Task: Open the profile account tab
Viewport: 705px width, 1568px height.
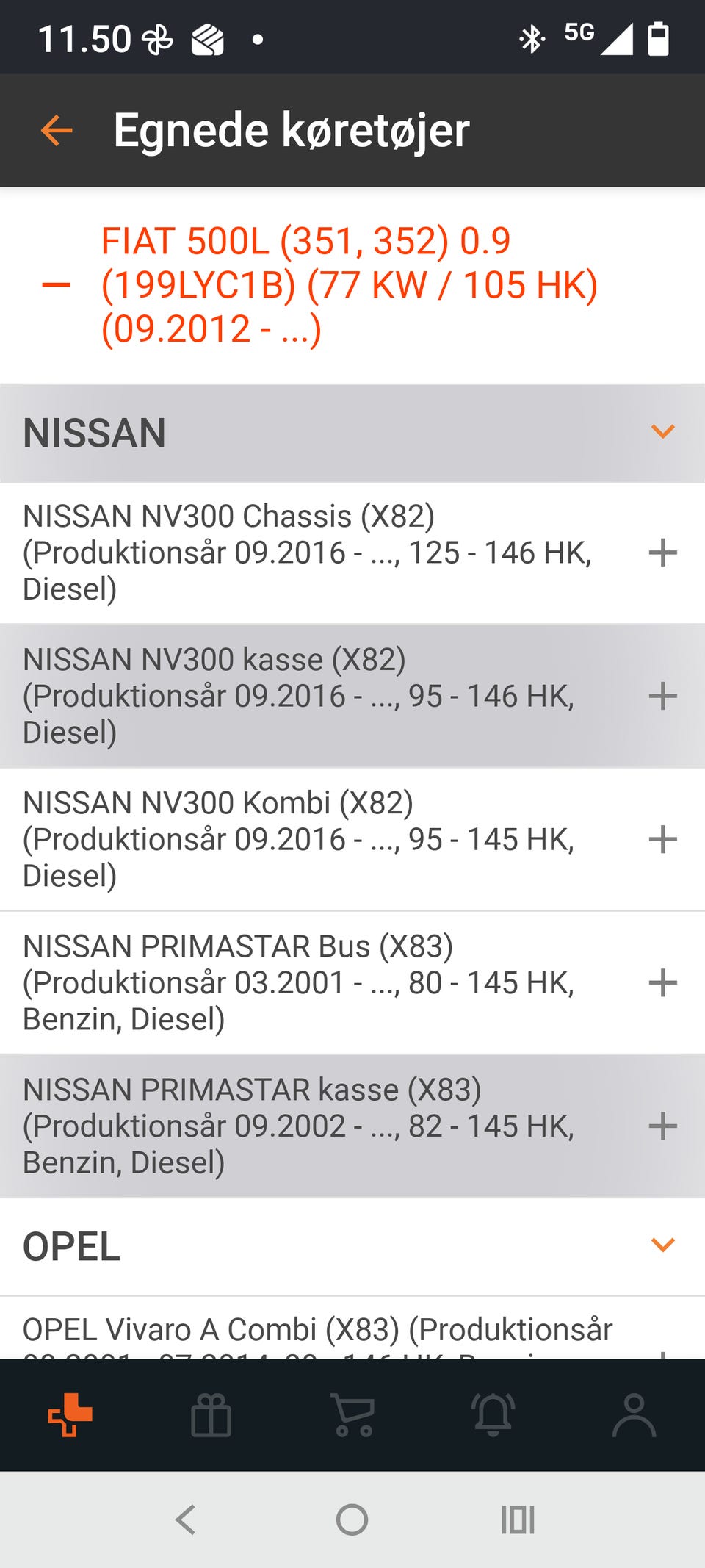Action: point(634,1414)
